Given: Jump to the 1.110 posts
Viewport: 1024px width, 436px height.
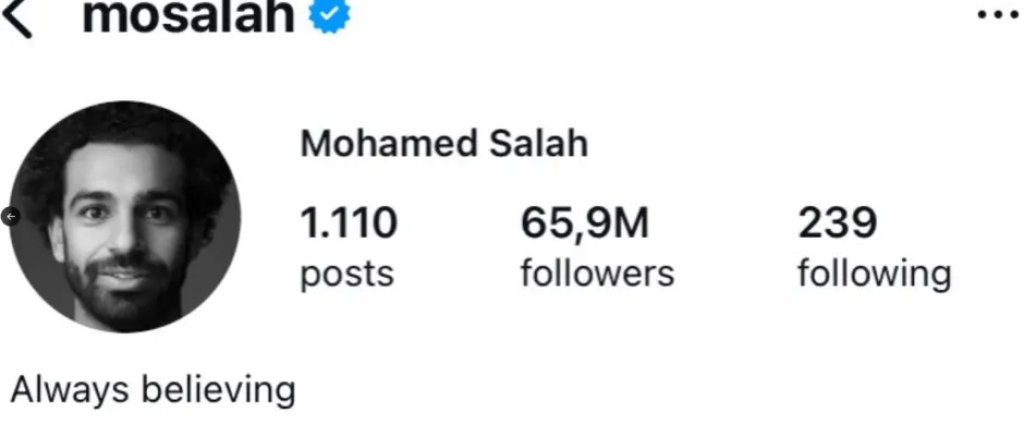Looking at the screenshot, I should (348, 246).
